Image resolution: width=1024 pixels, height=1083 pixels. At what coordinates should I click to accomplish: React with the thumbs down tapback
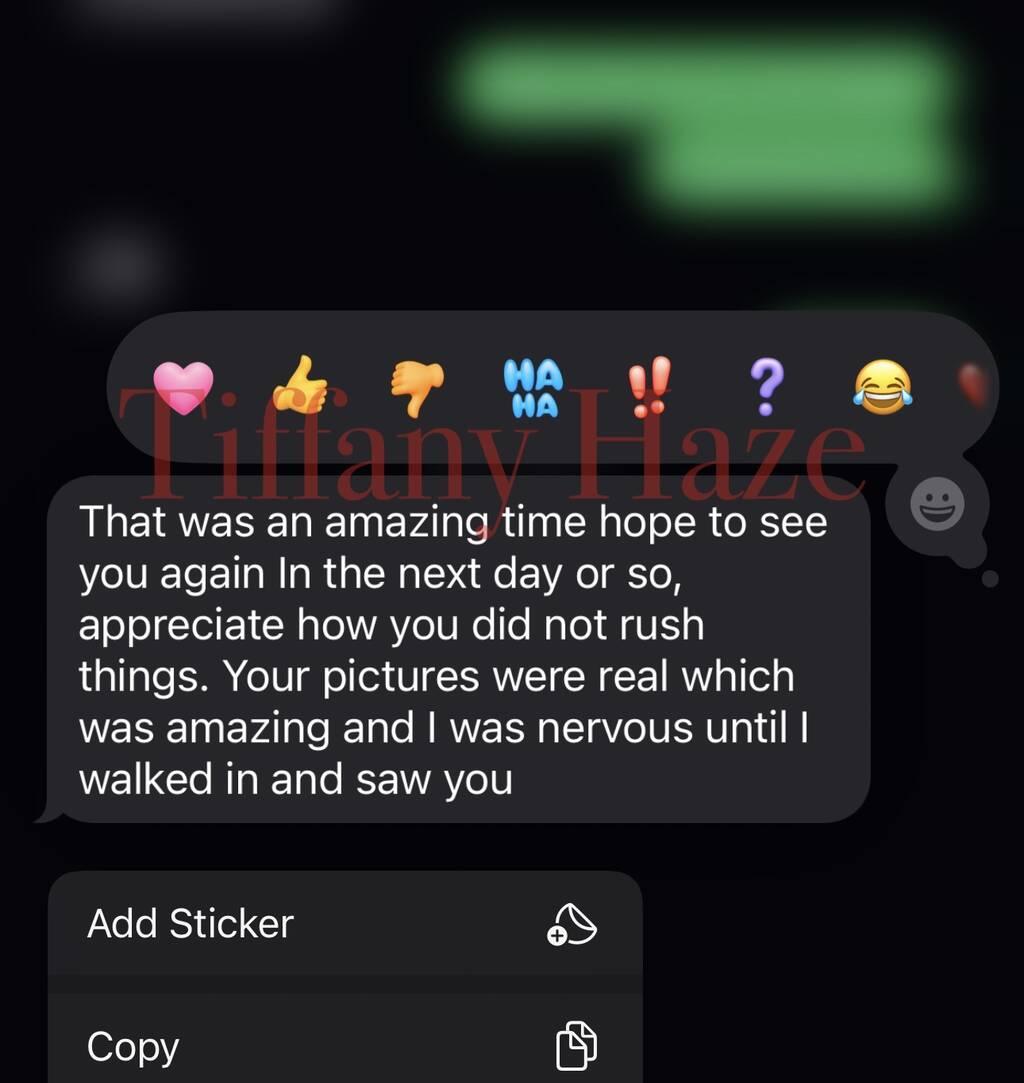(418, 389)
